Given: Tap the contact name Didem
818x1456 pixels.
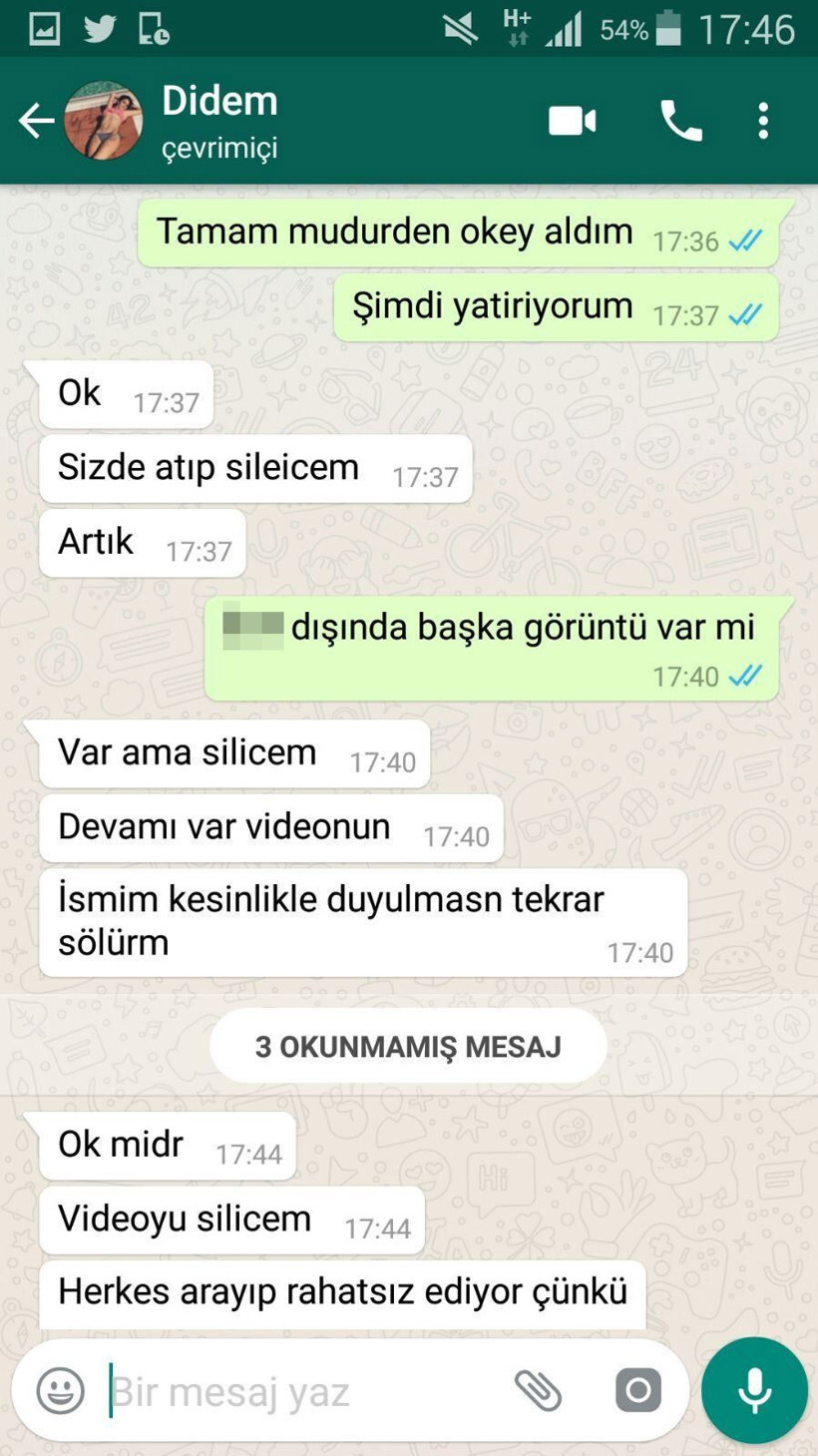Looking at the screenshot, I should click(x=218, y=100).
